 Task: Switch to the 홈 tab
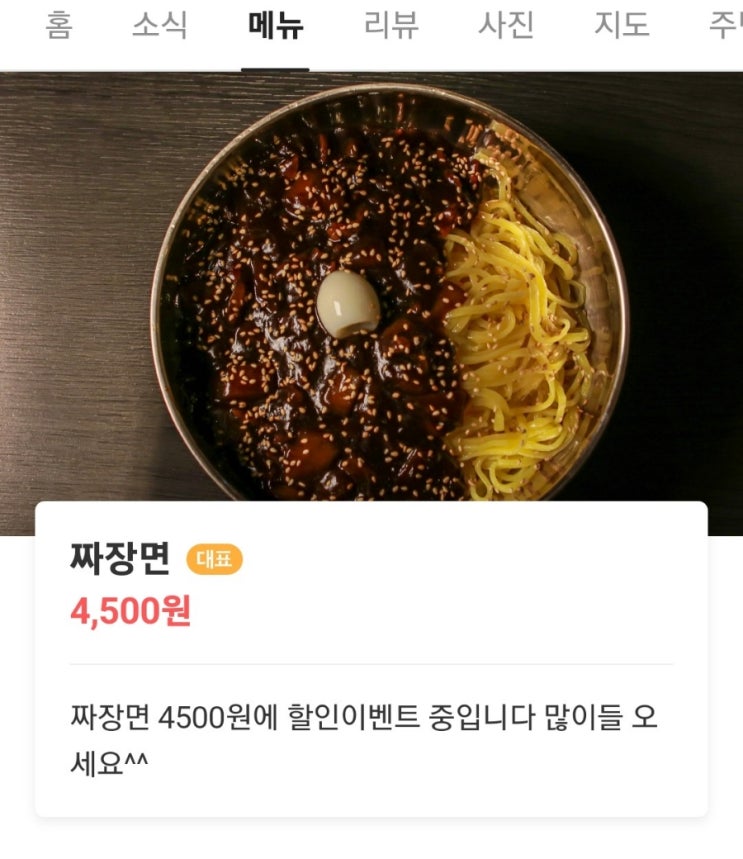[59, 25]
